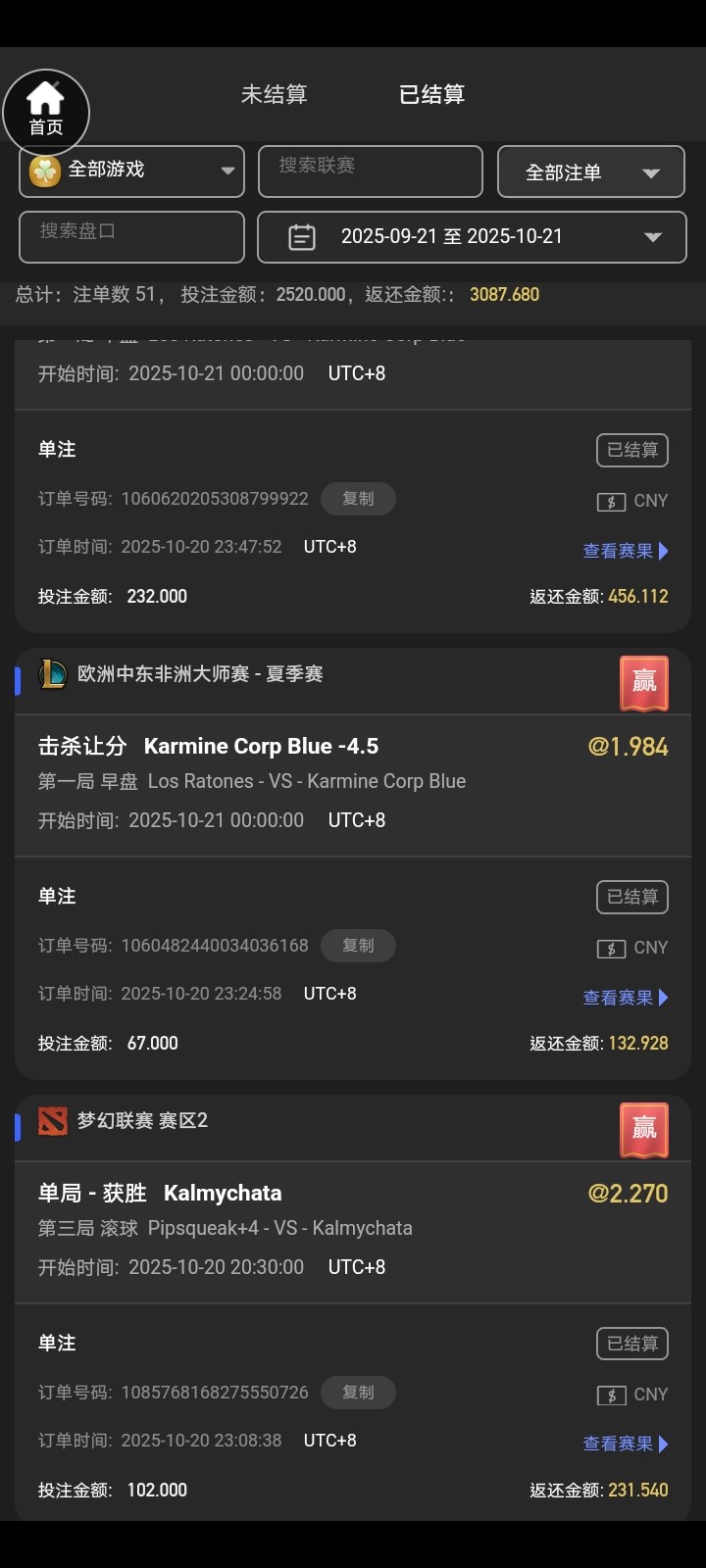View match result for the 232.000 bet
Screen dimensions: 706x1568
click(625, 551)
